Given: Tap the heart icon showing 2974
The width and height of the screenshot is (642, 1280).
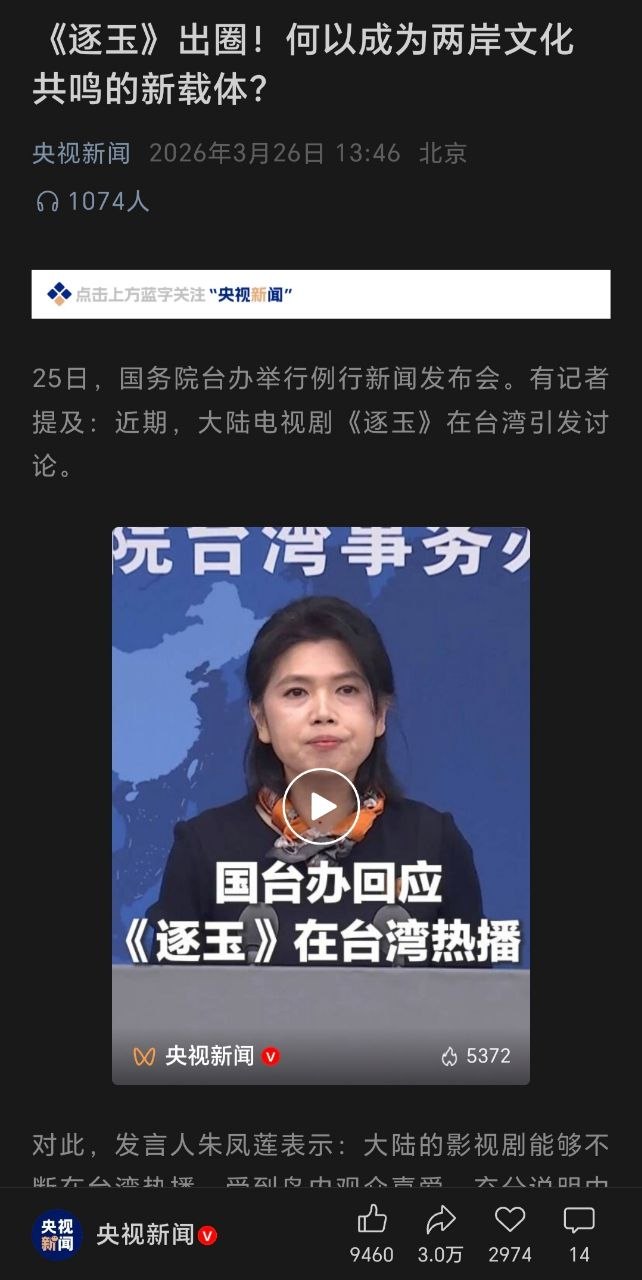Looking at the screenshot, I should [x=510, y=1220].
